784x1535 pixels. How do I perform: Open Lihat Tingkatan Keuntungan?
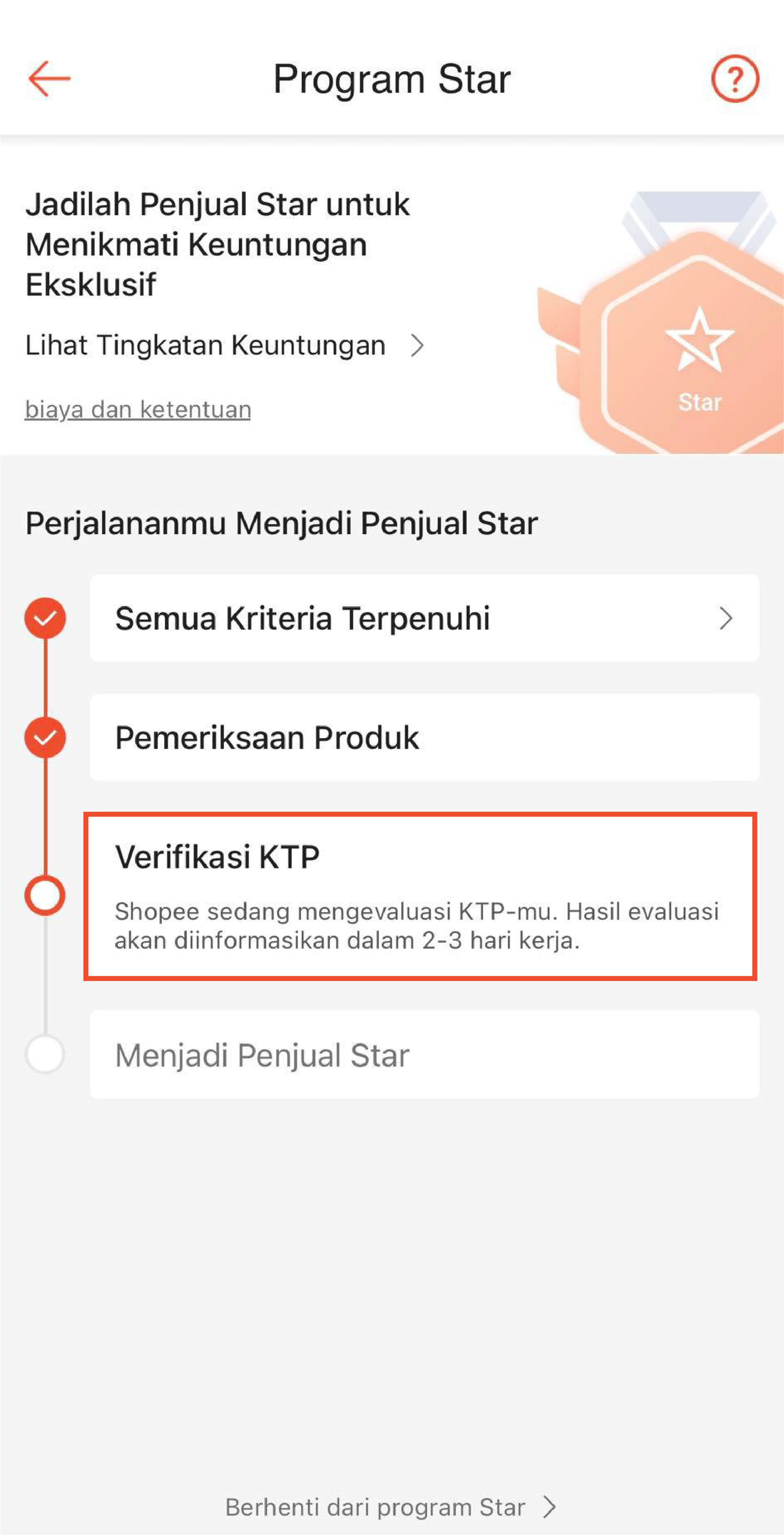coord(224,345)
